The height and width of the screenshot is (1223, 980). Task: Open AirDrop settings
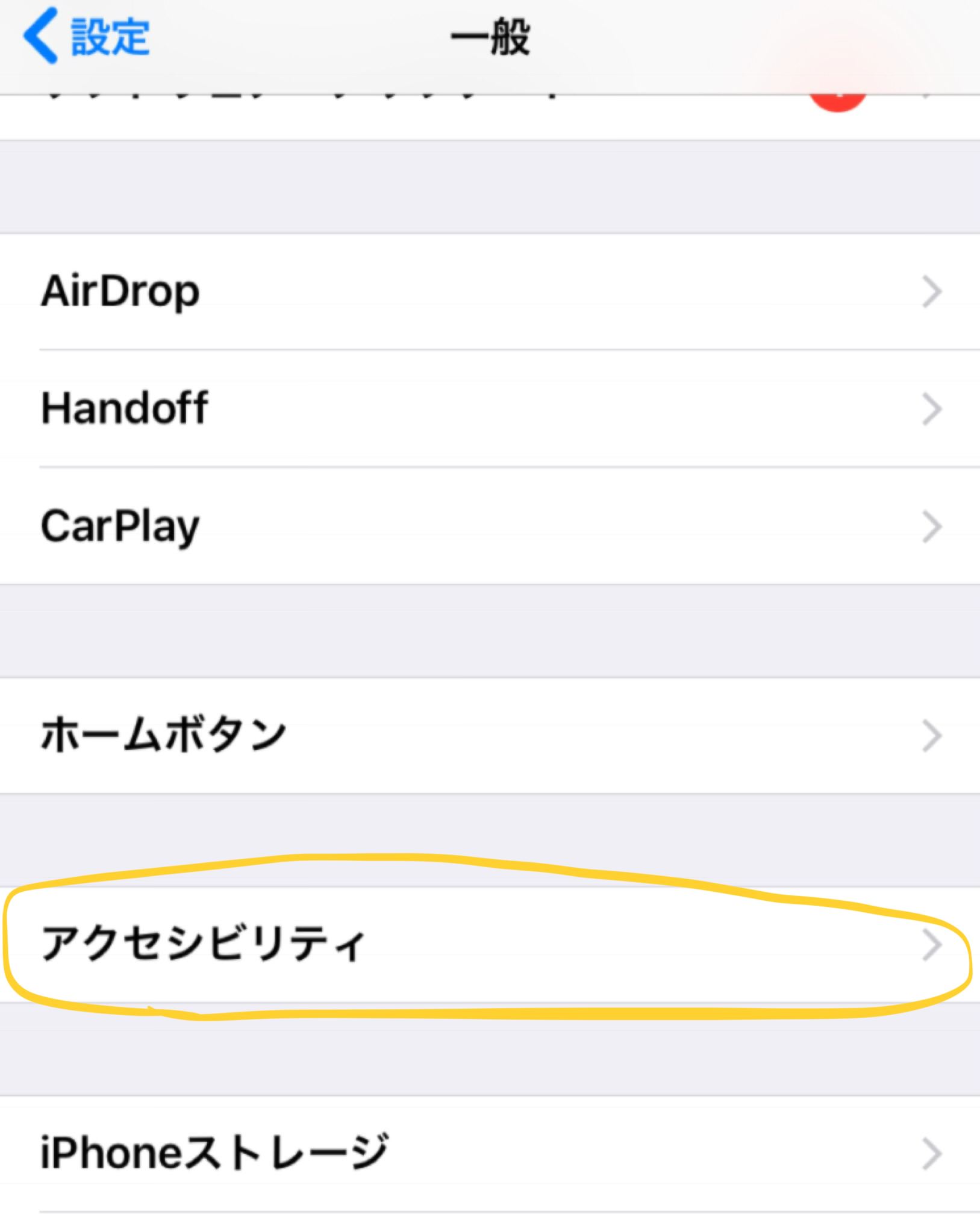point(490,291)
